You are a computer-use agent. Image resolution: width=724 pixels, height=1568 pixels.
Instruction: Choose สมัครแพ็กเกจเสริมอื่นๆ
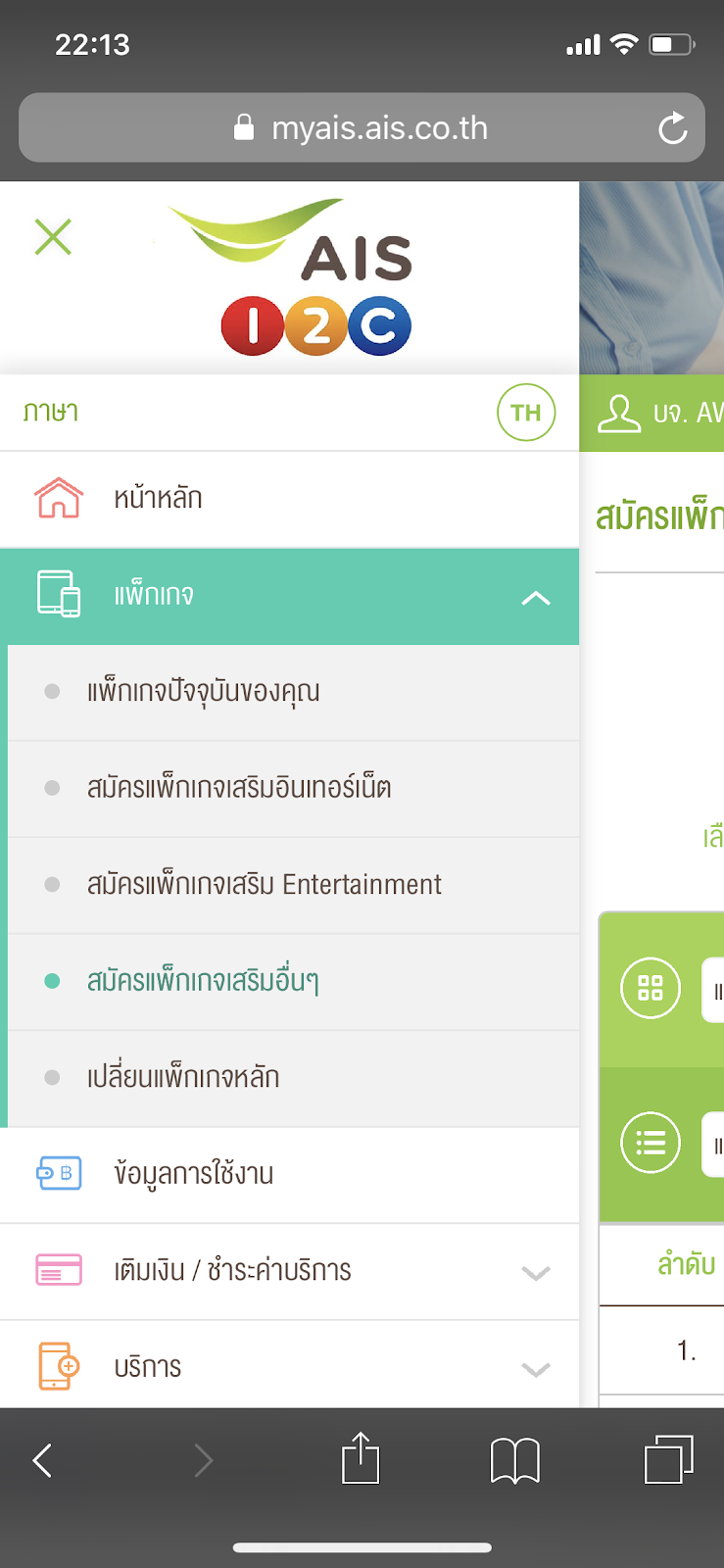pos(203,981)
